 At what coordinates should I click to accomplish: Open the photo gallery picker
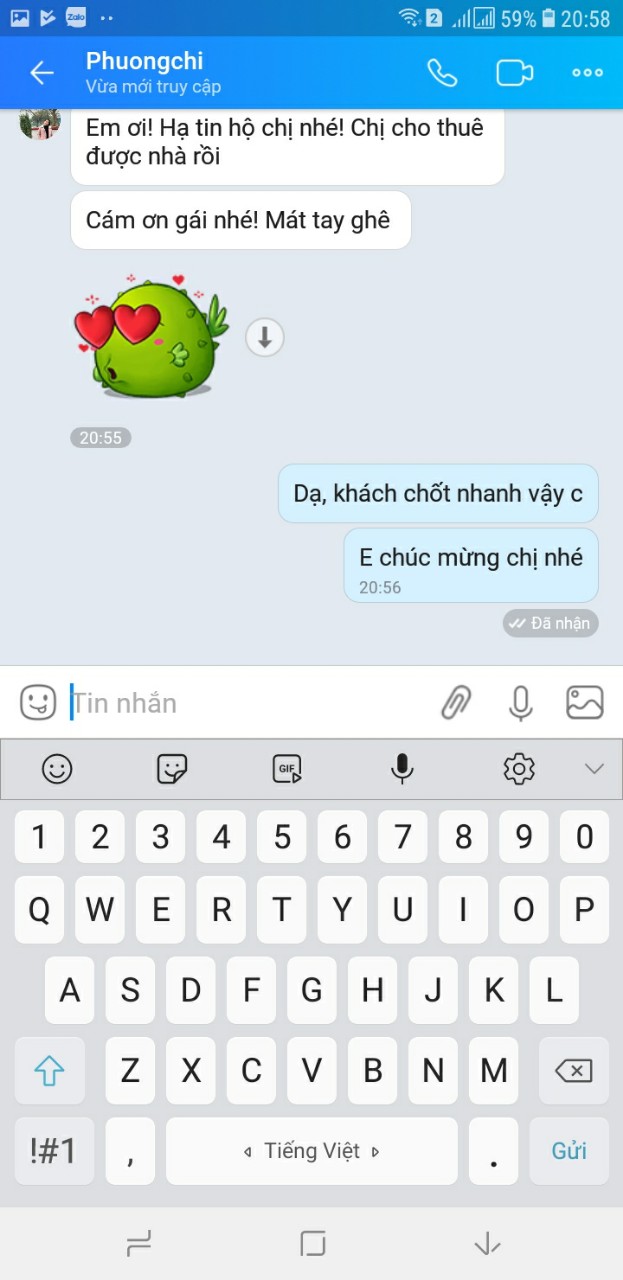click(x=585, y=702)
